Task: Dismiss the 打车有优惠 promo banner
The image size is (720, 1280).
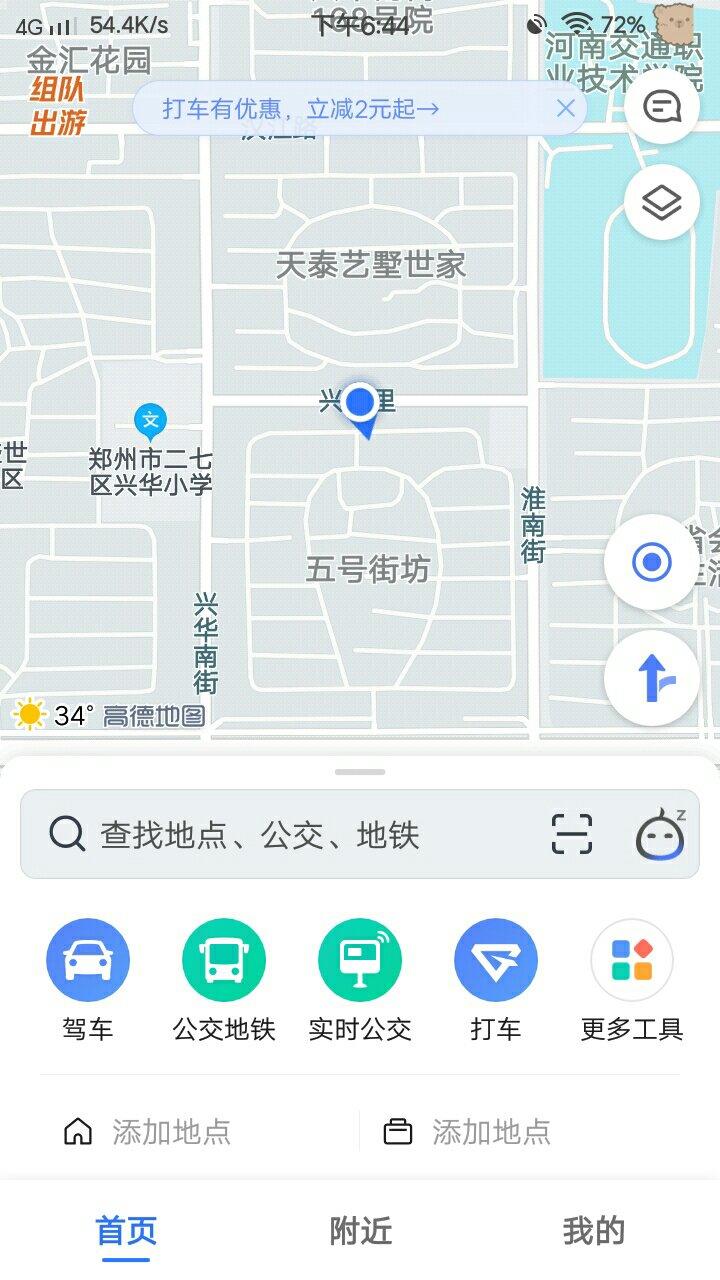Action: coord(566,108)
